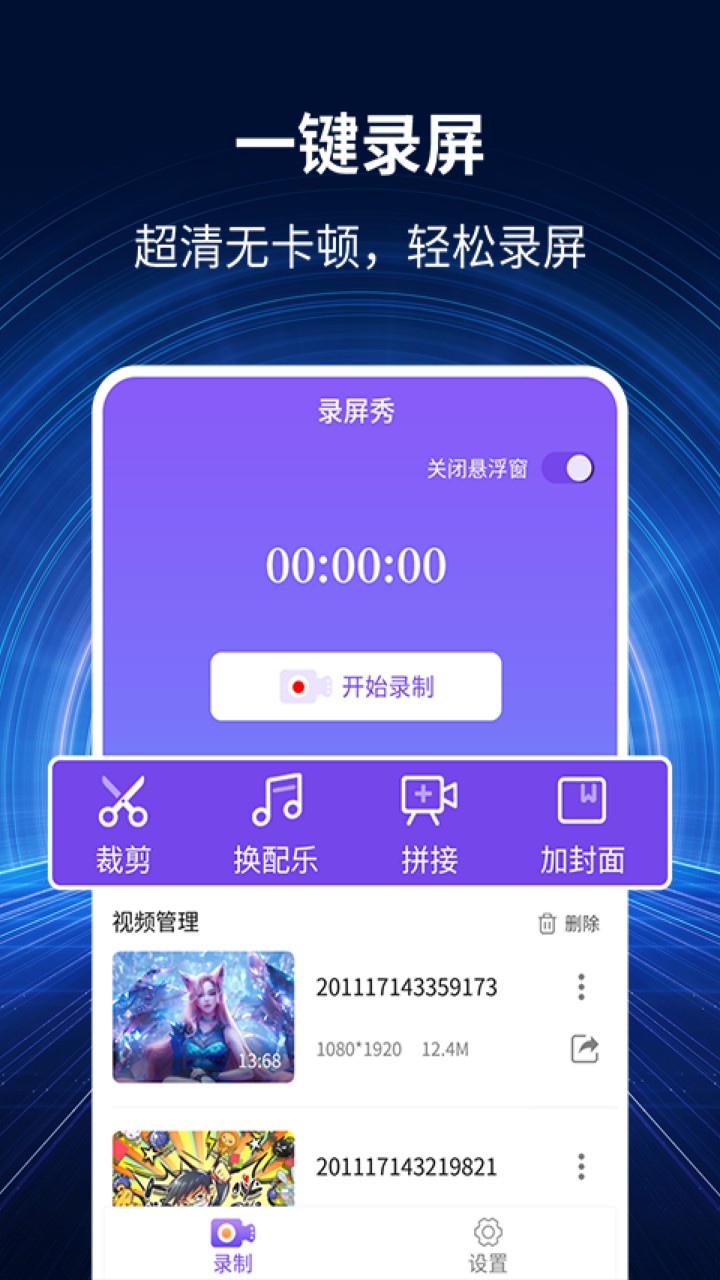Screen dimensions: 720x1280
Task: Click the 00:00:00 timer display
Action: pos(356,564)
